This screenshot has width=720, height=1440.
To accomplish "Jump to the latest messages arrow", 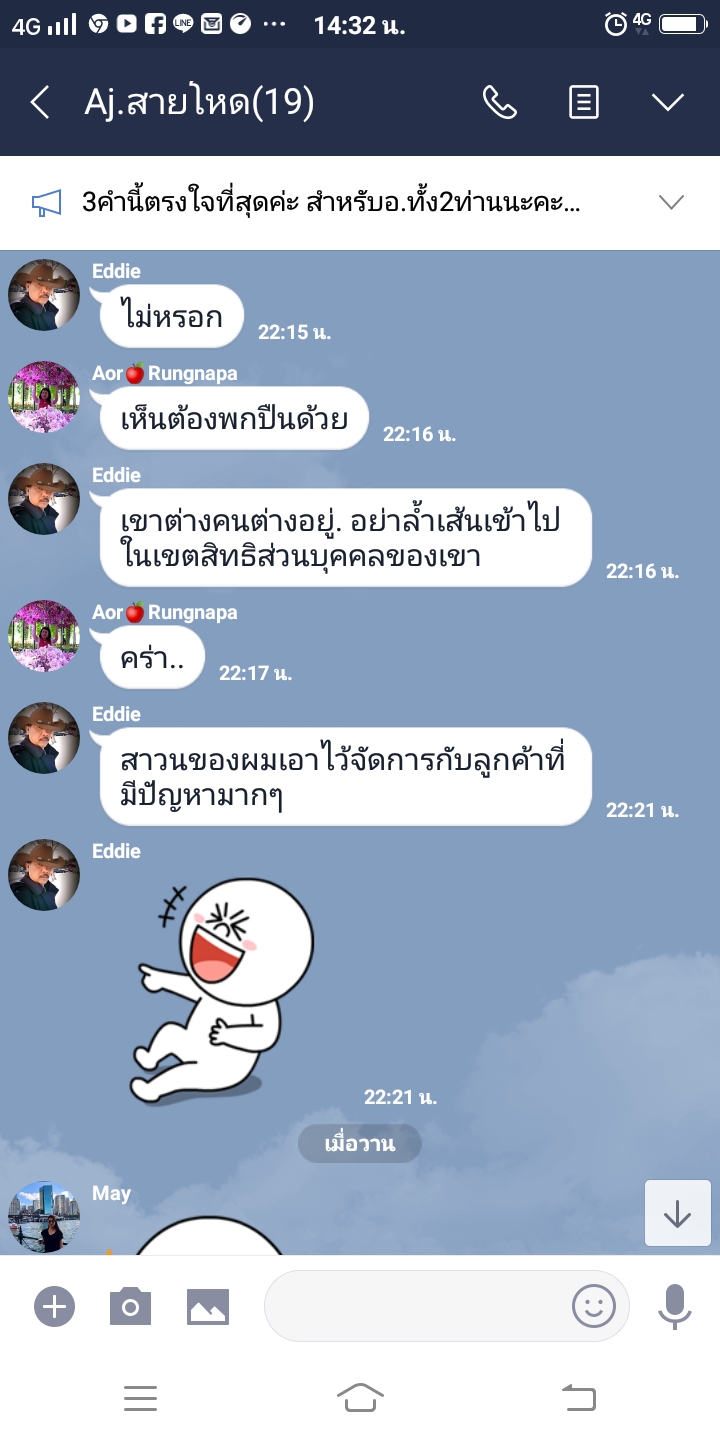I will click(677, 1214).
